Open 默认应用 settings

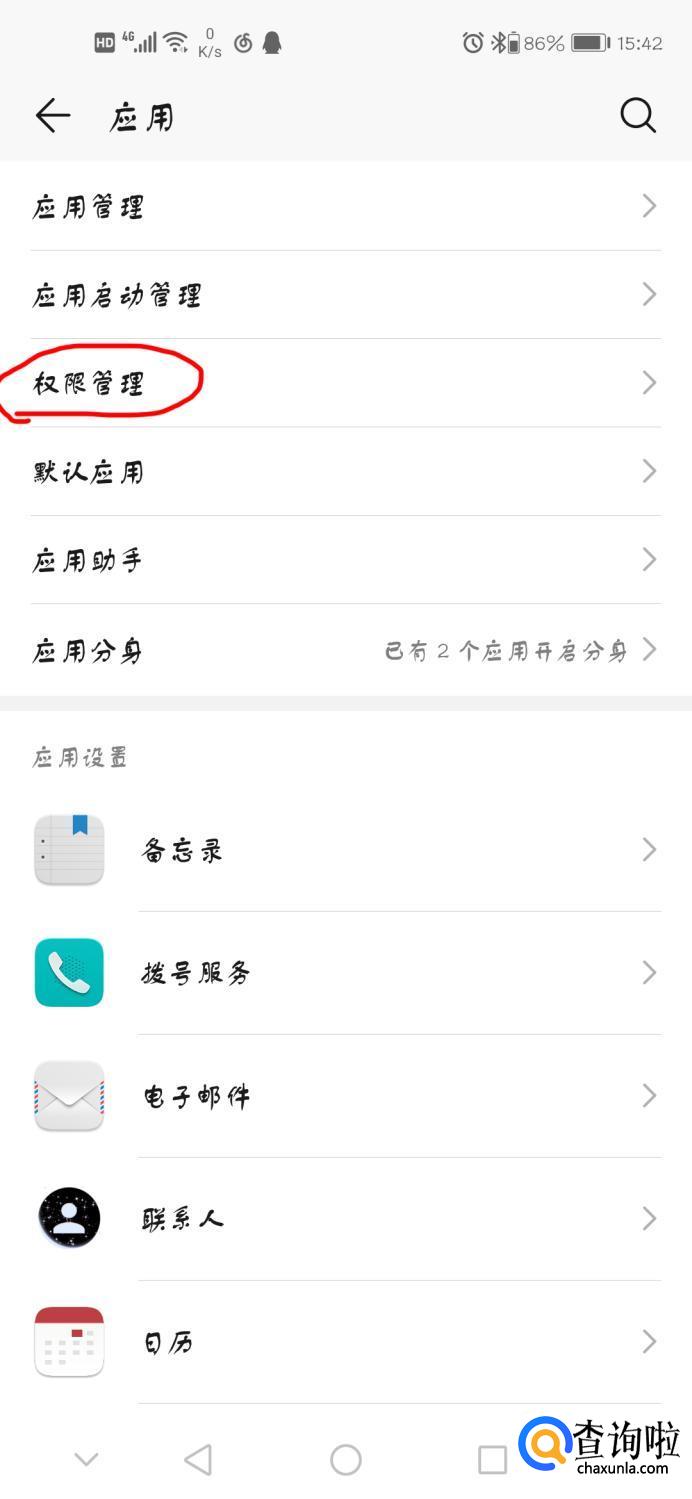pos(345,471)
